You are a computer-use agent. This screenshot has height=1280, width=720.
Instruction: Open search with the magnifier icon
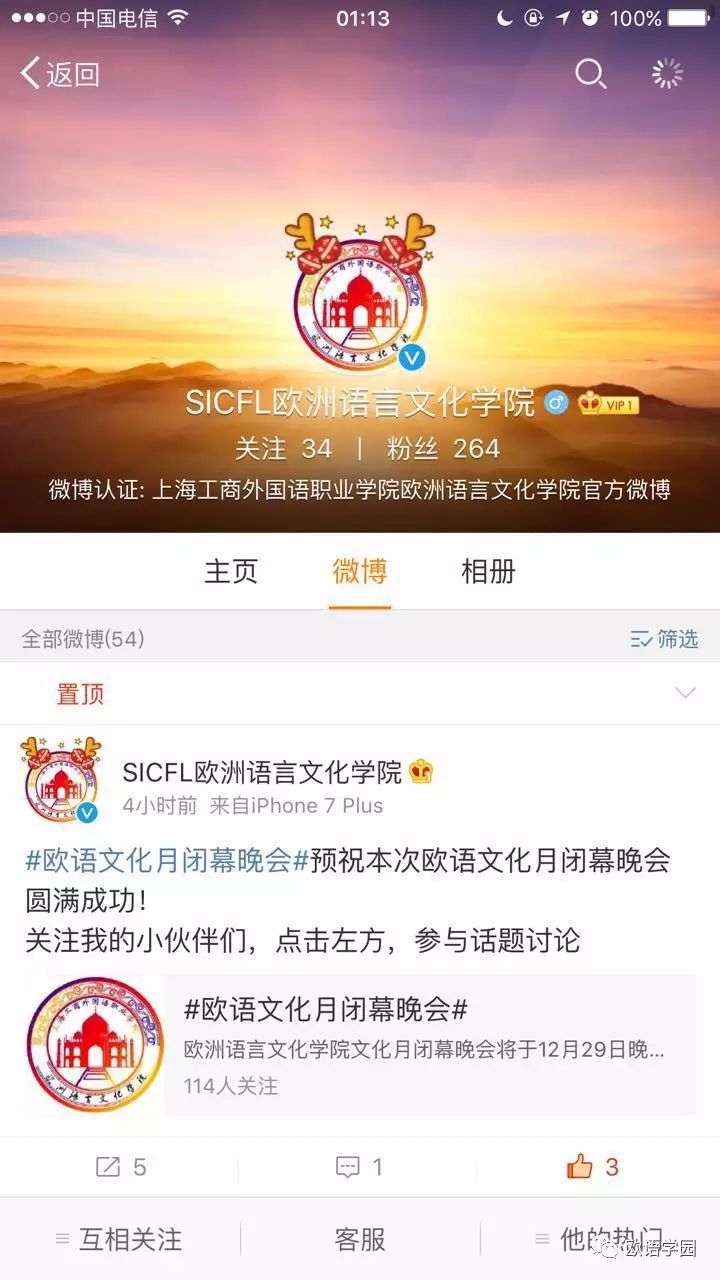[590, 74]
